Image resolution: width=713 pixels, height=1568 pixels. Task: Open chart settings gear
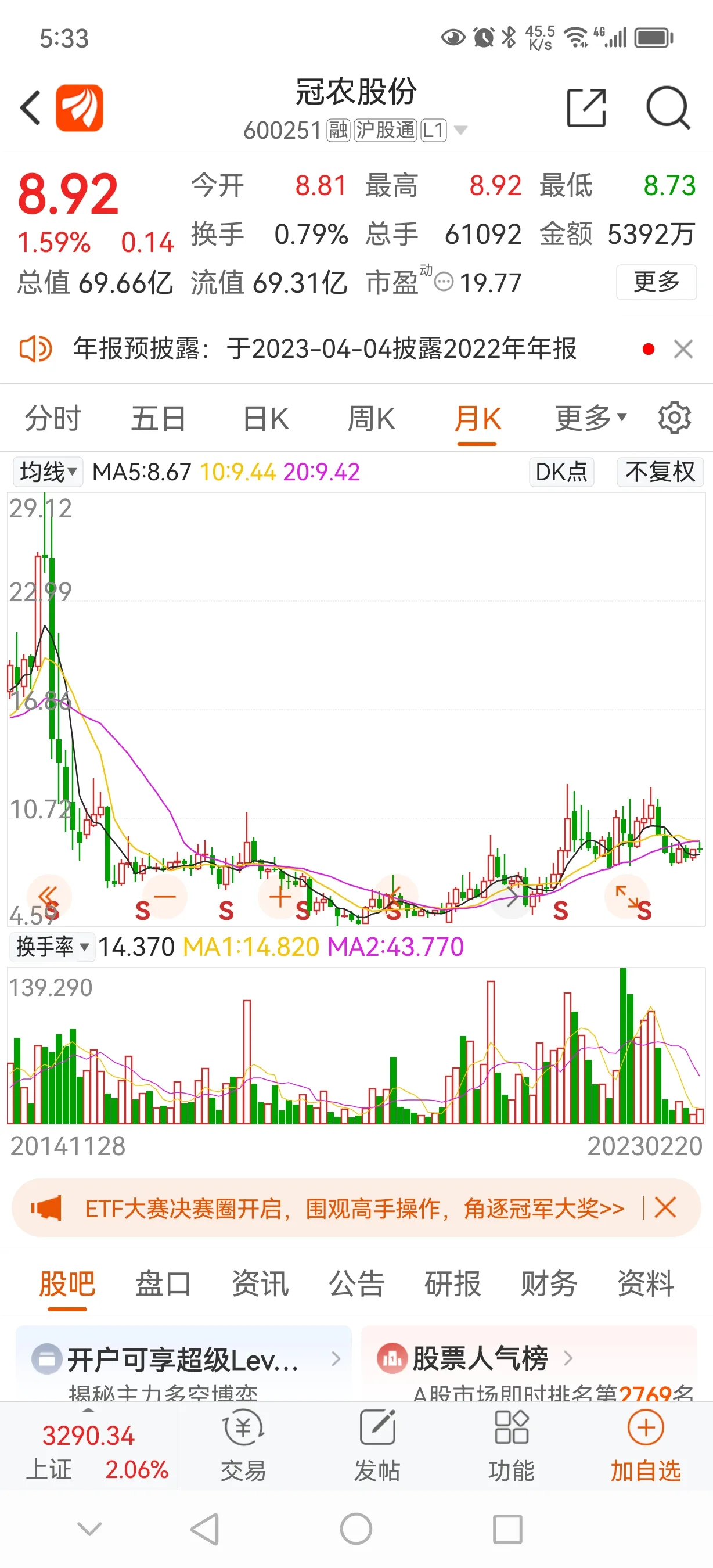674,418
